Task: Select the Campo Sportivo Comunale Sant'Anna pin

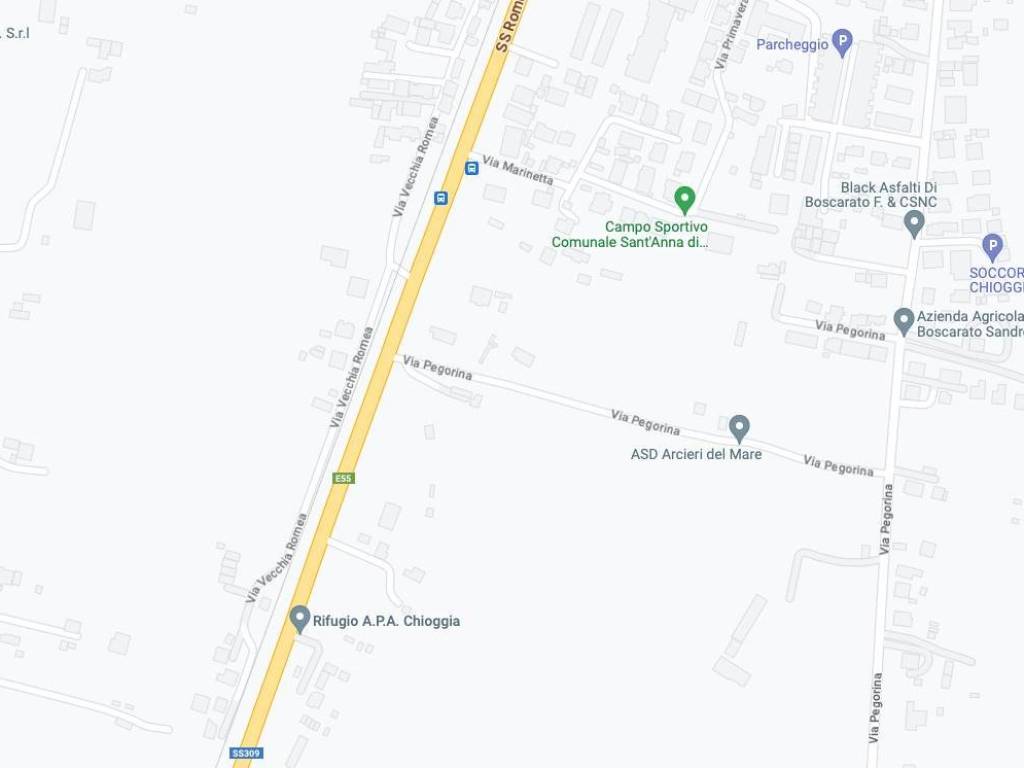Action: click(x=684, y=199)
